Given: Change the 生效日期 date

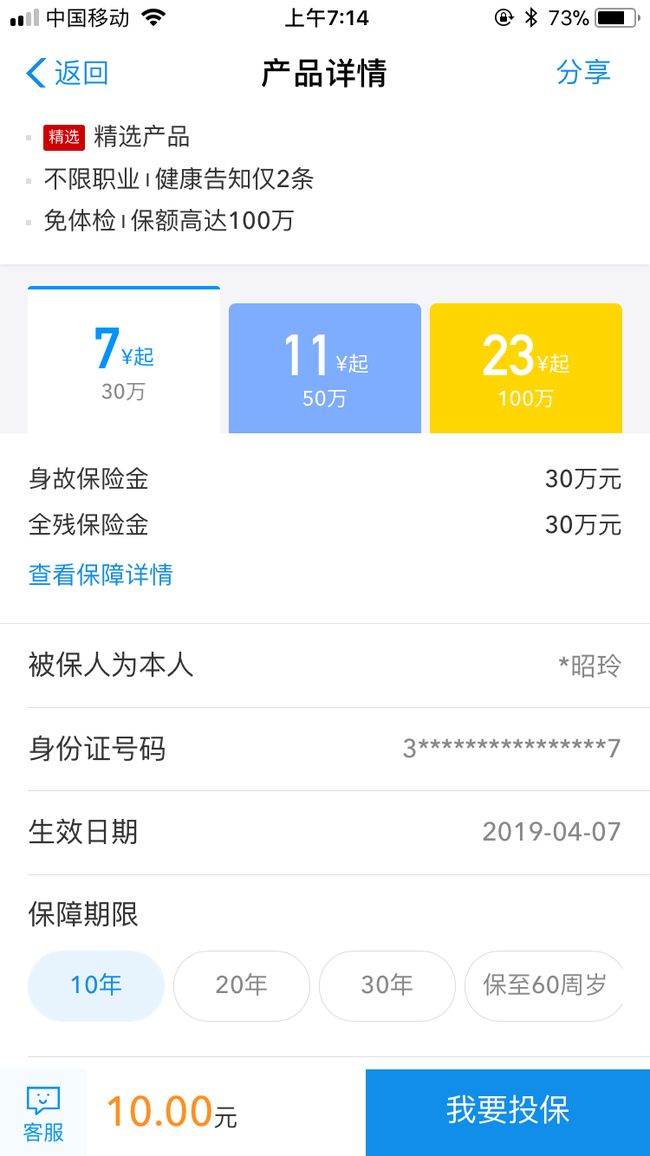Looking at the screenshot, I should tap(325, 832).
